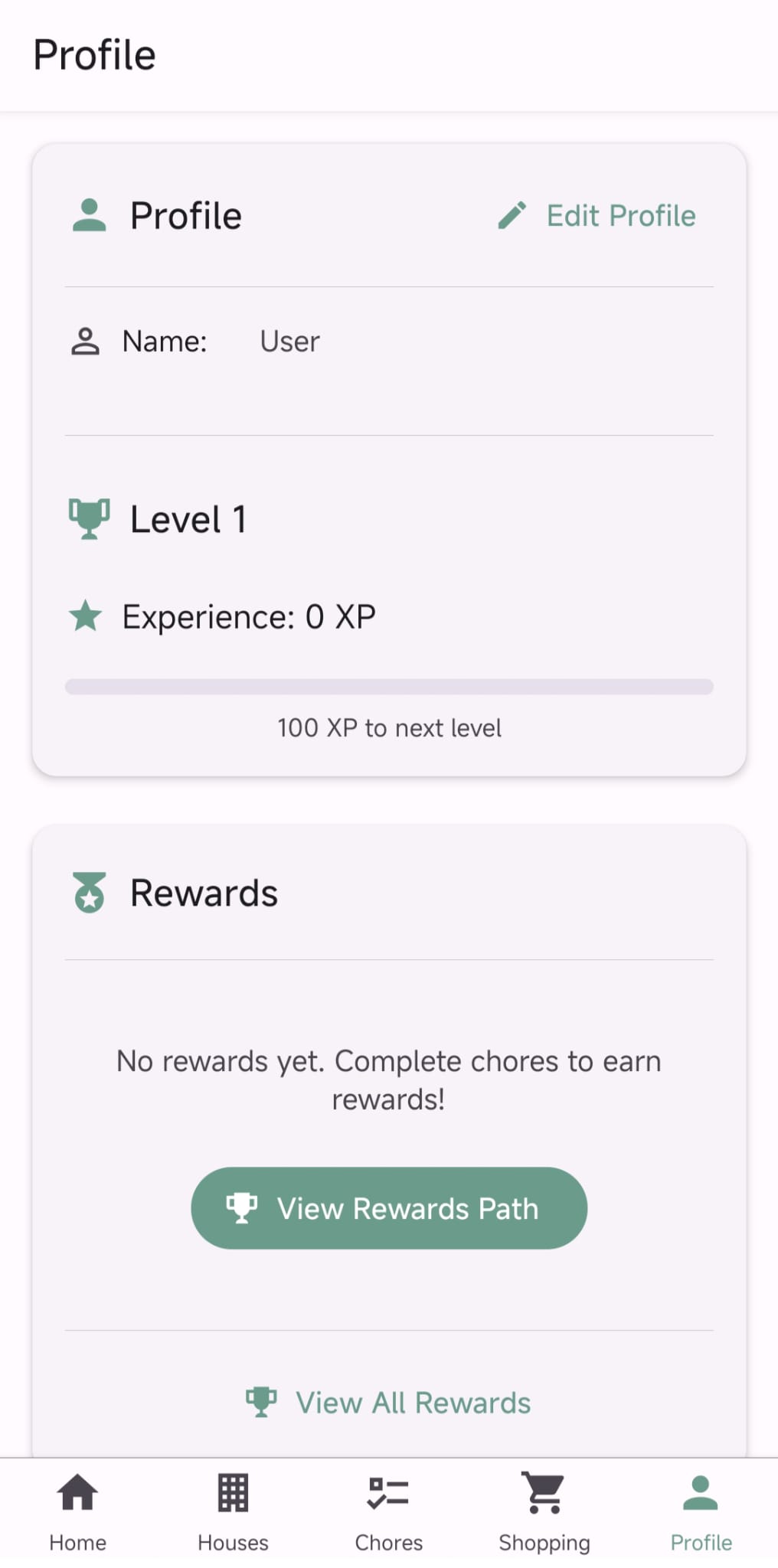The height and width of the screenshot is (1568, 778).
Task: Select the Houses navigation icon
Action: [233, 1491]
